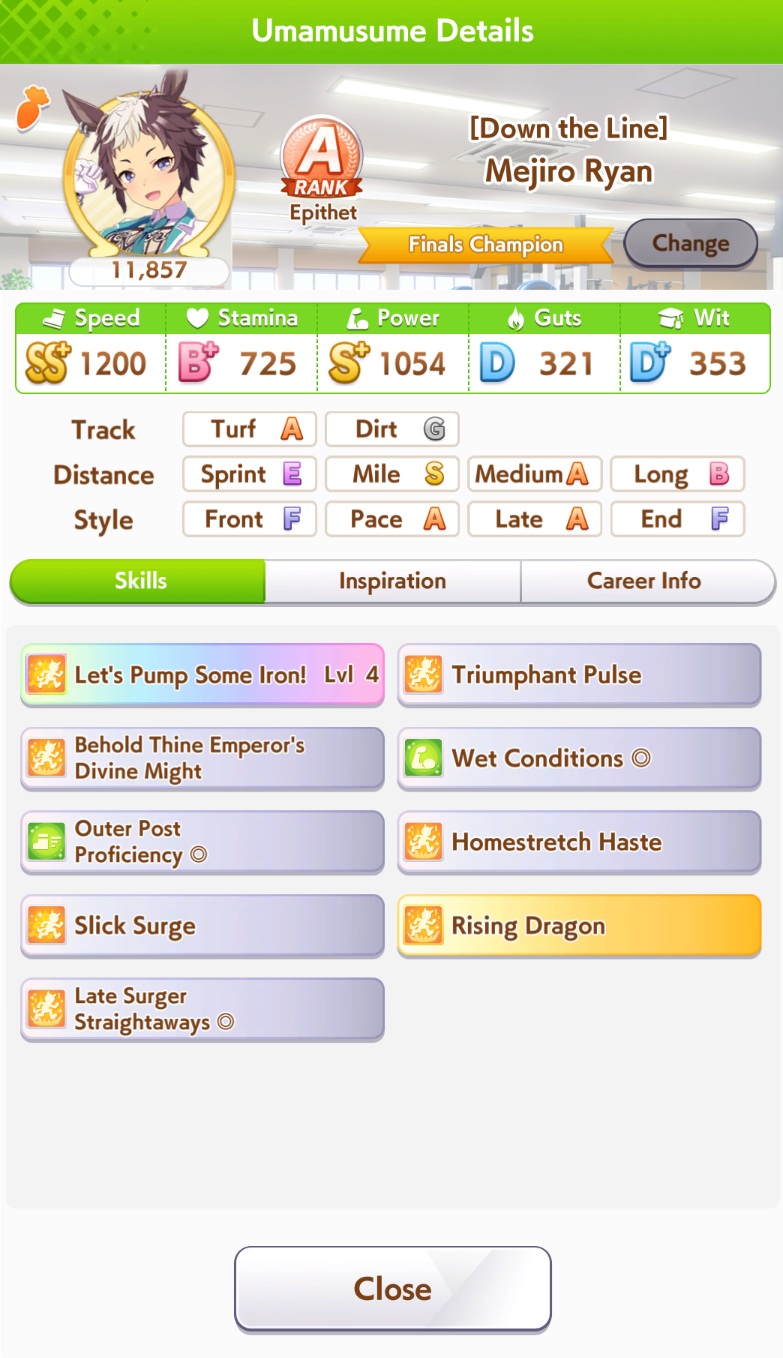Open the gold Rising Dragon skill
The image size is (783, 1358).
coord(579,926)
